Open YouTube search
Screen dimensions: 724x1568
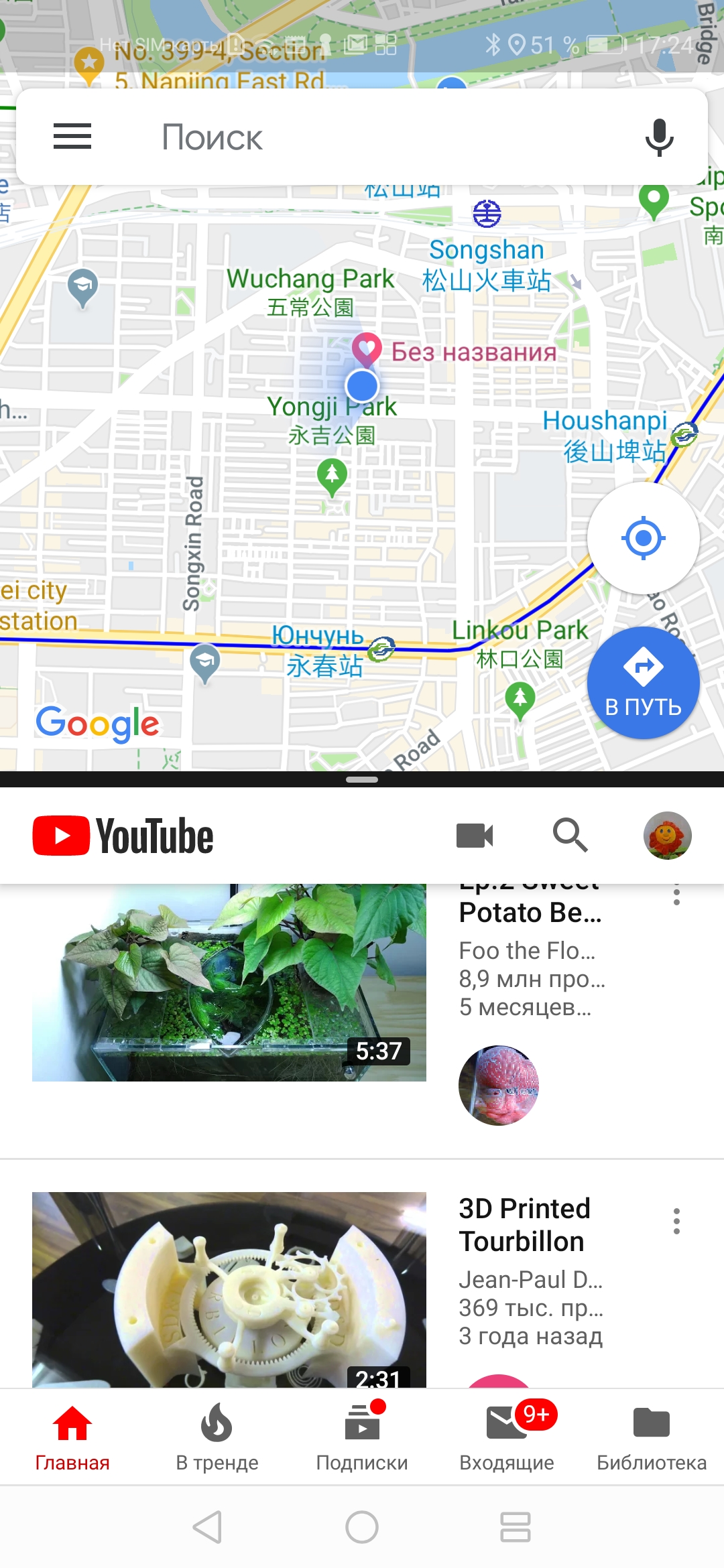click(570, 836)
